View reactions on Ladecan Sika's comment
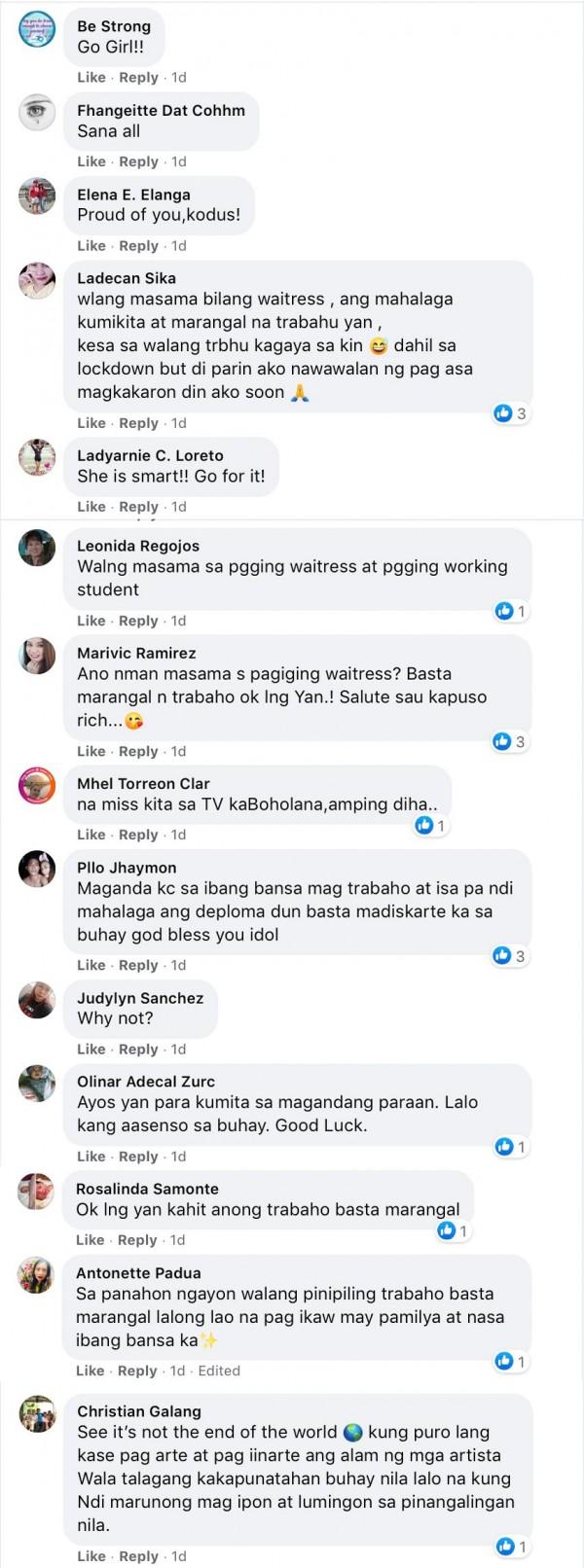The image size is (584, 1568). coord(511,413)
